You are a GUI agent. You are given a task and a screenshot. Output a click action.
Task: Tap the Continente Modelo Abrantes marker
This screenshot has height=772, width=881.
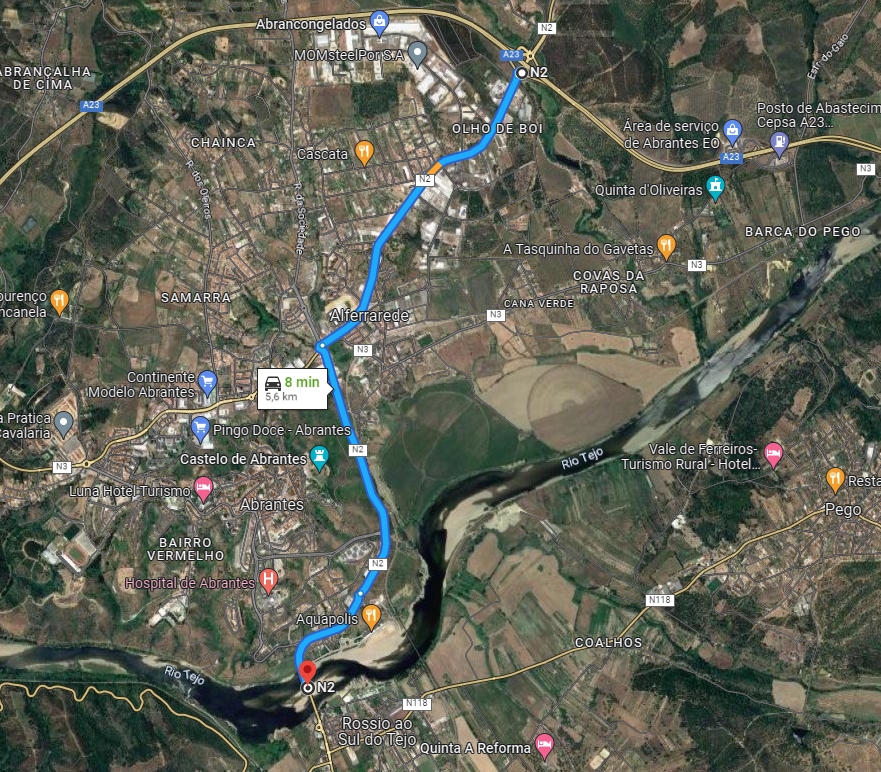[208, 381]
